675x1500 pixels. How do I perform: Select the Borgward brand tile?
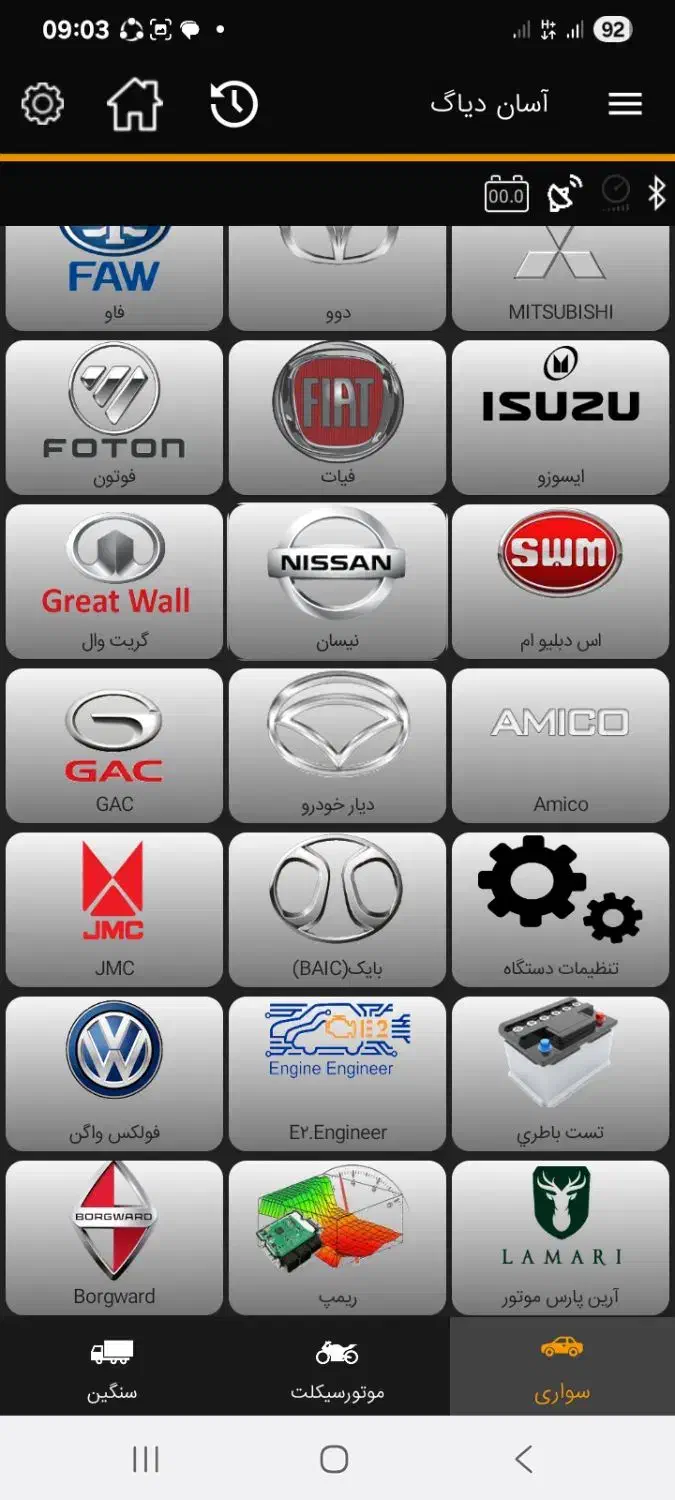[x=114, y=1237]
